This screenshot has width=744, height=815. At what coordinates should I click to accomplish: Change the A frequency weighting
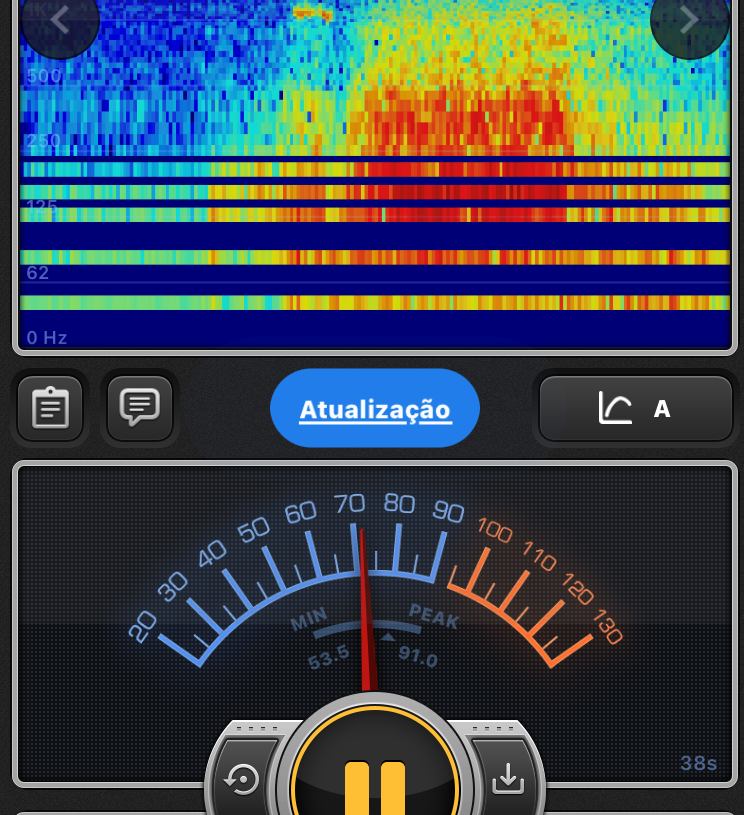(636, 408)
